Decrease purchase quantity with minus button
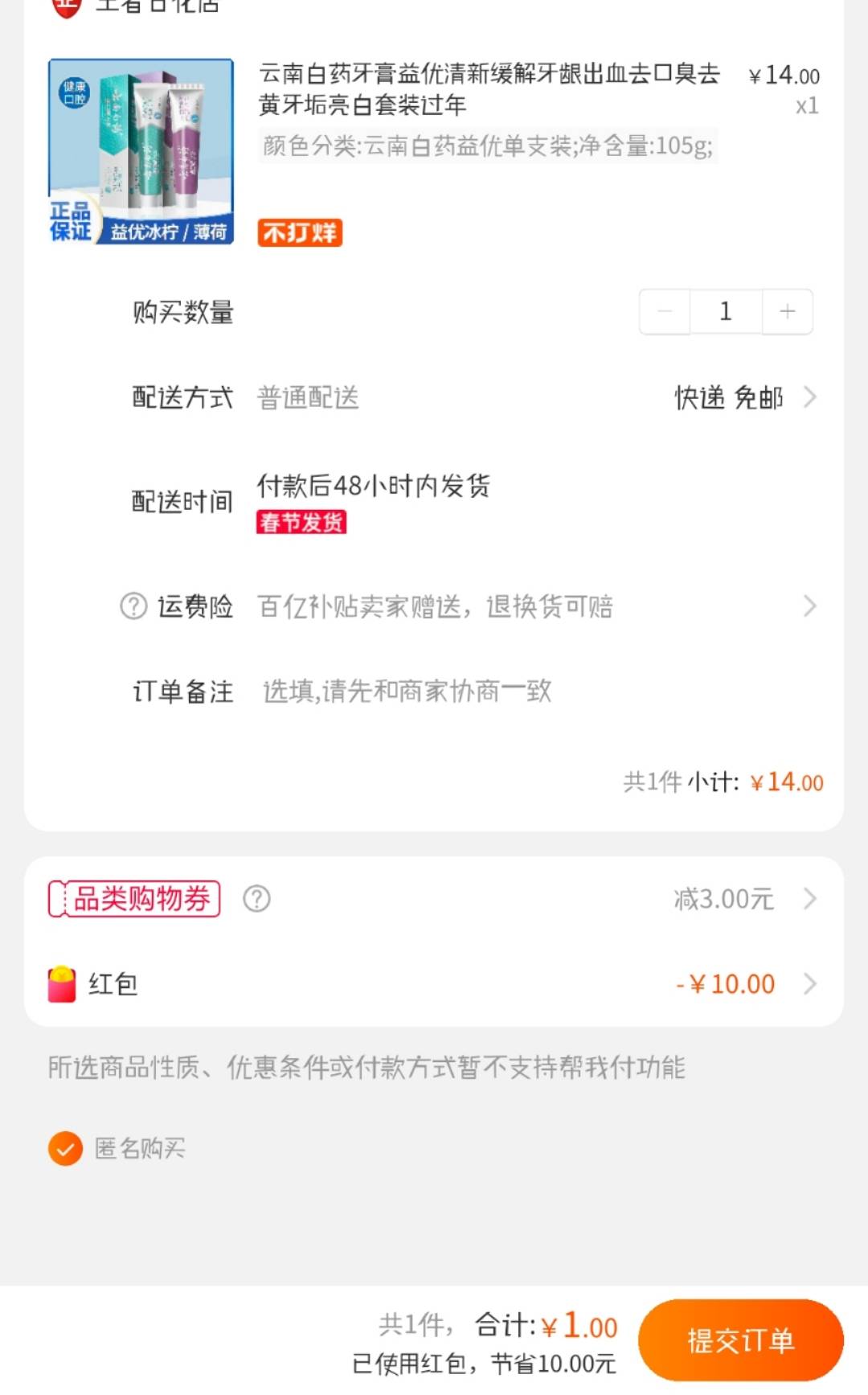The image size is (868, 1395). point(664,311)
